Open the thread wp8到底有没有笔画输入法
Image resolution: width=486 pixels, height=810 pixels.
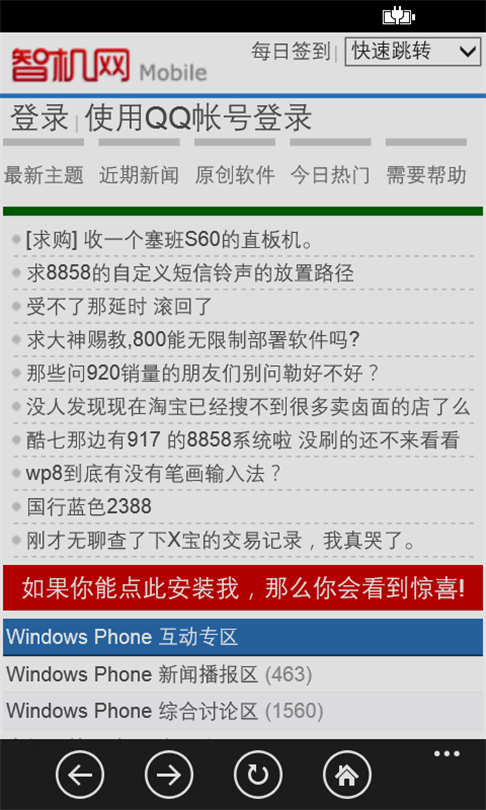tap(153, 473)
